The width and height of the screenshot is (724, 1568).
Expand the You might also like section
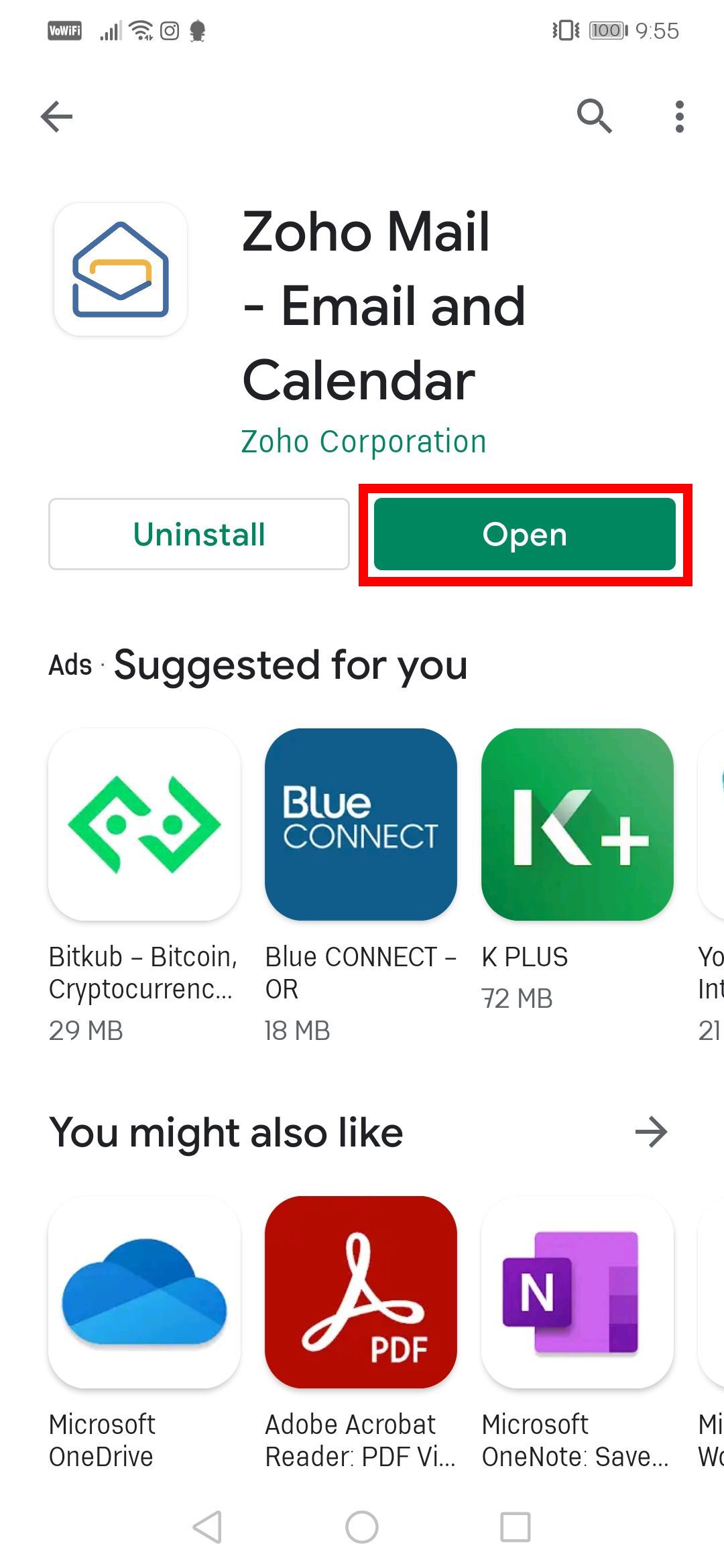pos(651,1132)
